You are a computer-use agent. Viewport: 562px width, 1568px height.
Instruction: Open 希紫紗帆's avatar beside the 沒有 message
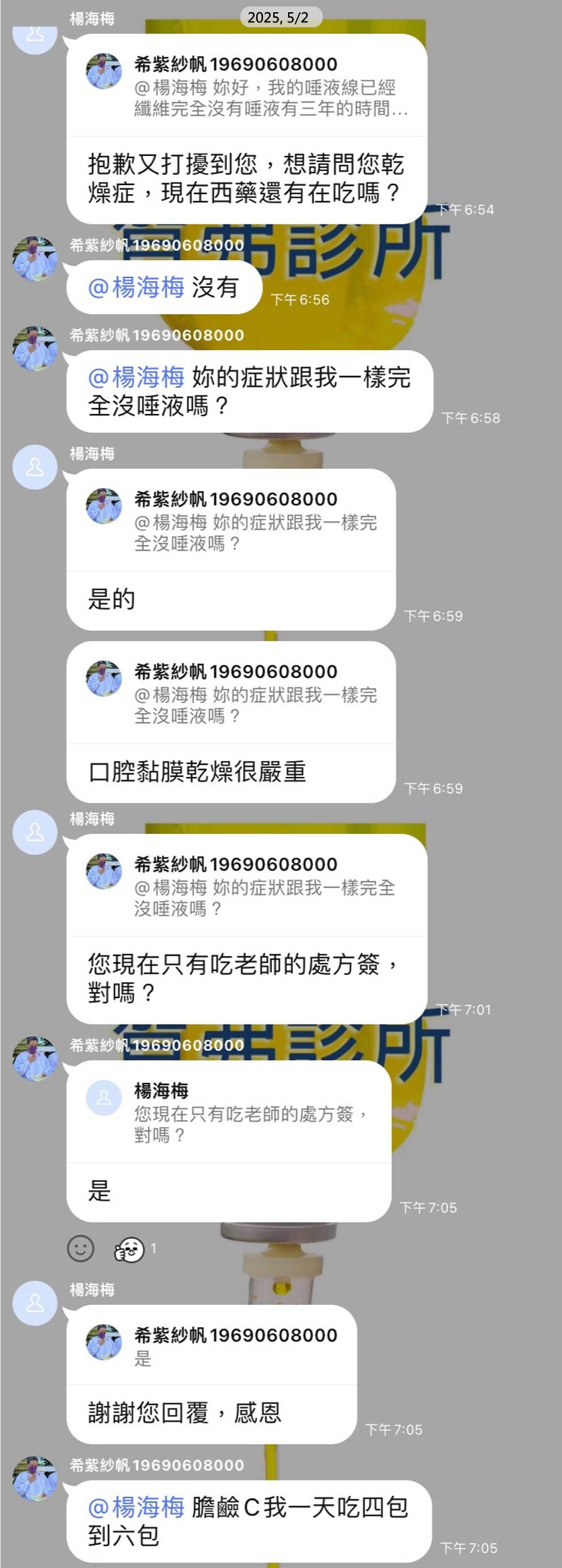click(35, 259)
